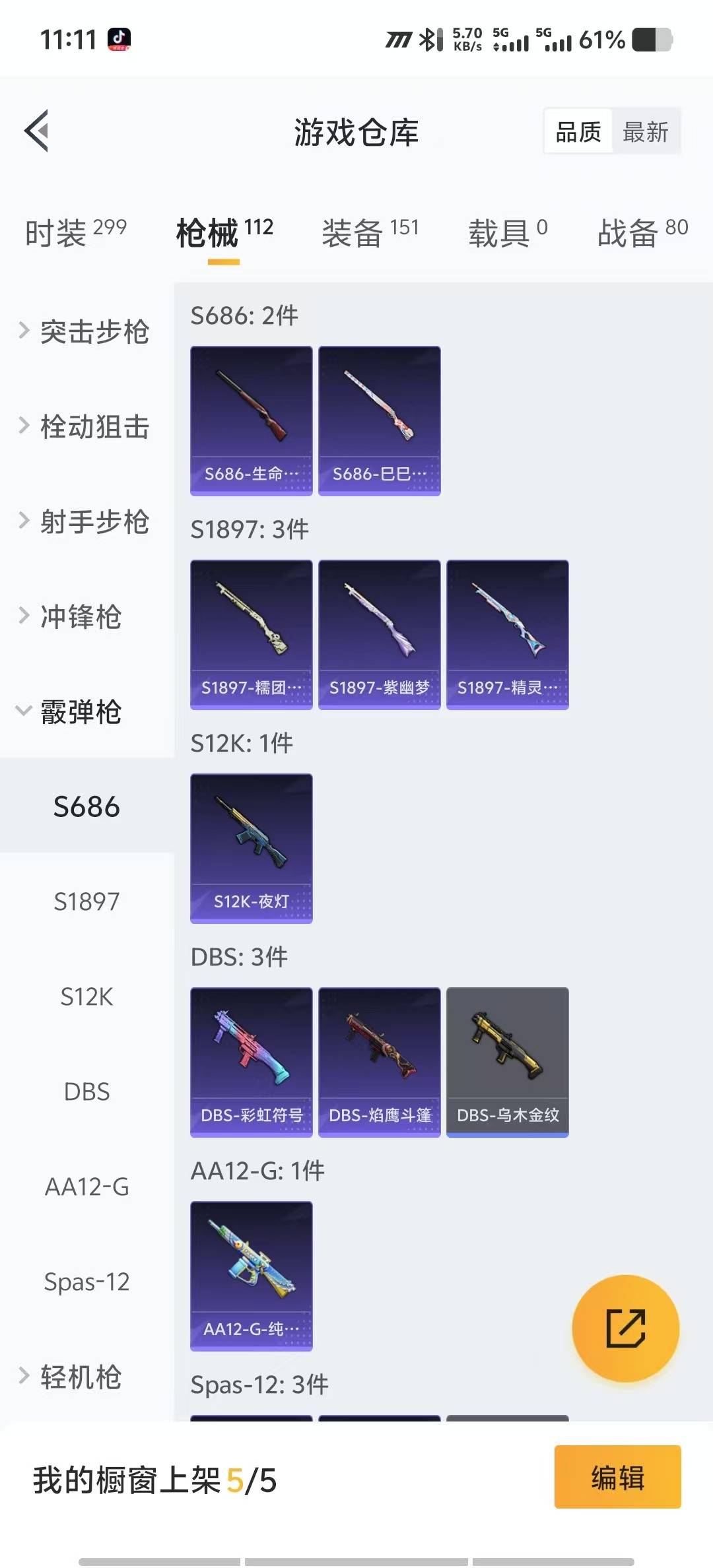The image size is (713, 1568).
Task: Jump to S1897 in the sidebar
Action: 86,901
